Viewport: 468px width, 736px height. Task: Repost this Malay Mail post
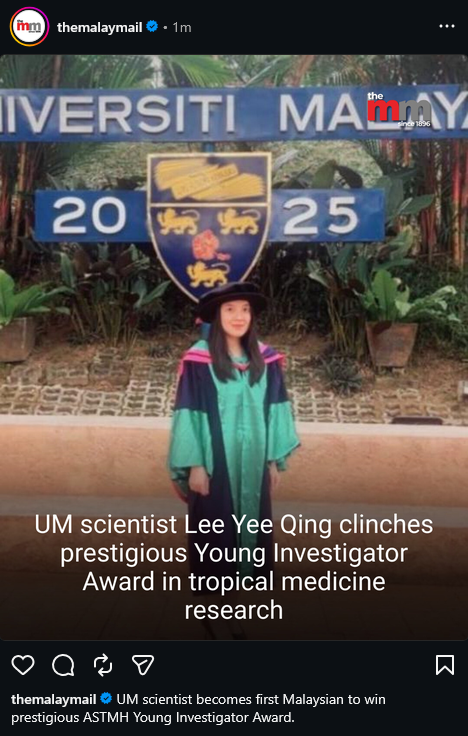coord(103,665)
